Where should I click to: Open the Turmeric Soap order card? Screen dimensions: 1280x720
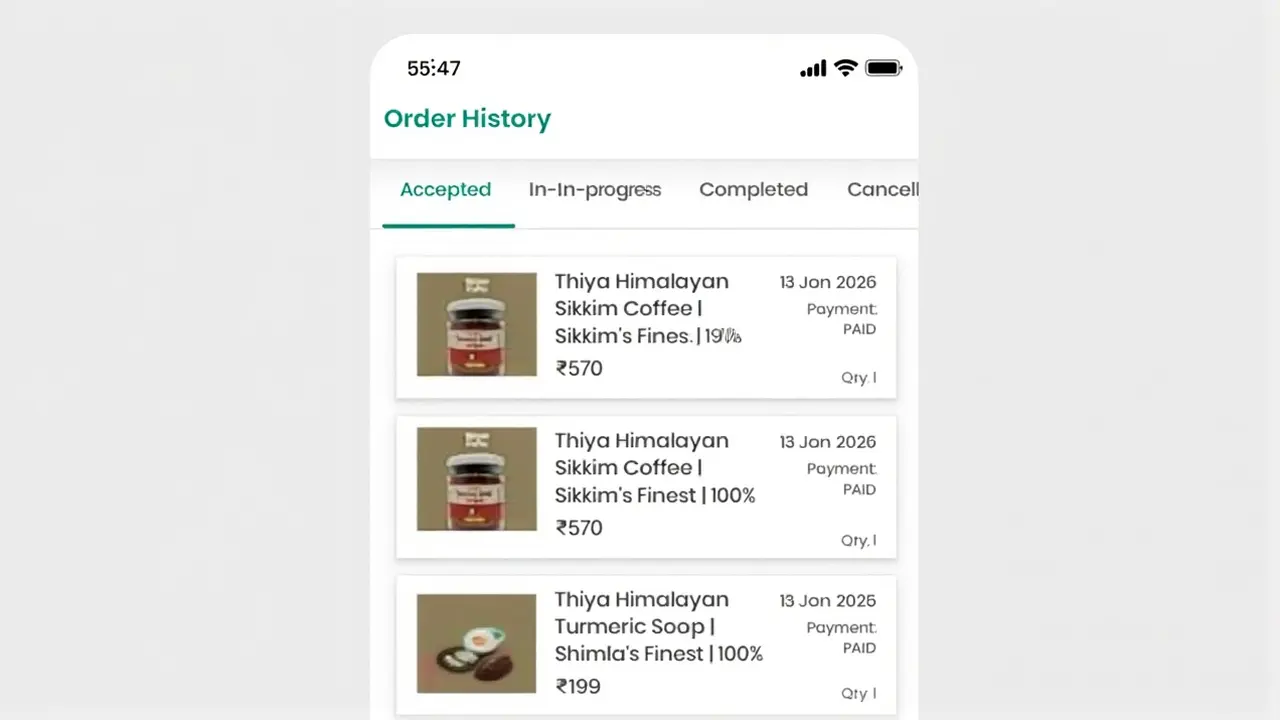[x=646, y=643]
